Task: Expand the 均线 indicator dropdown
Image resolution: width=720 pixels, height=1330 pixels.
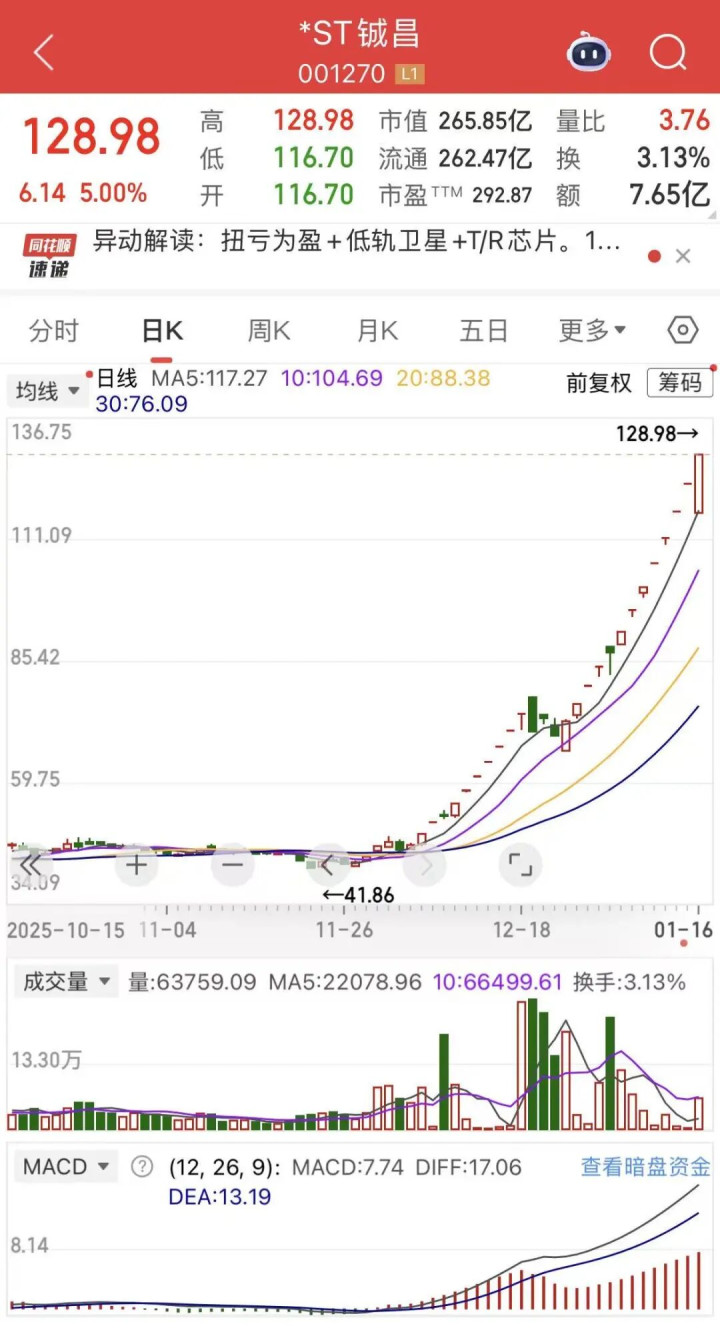Action: [x=47, y=391]
